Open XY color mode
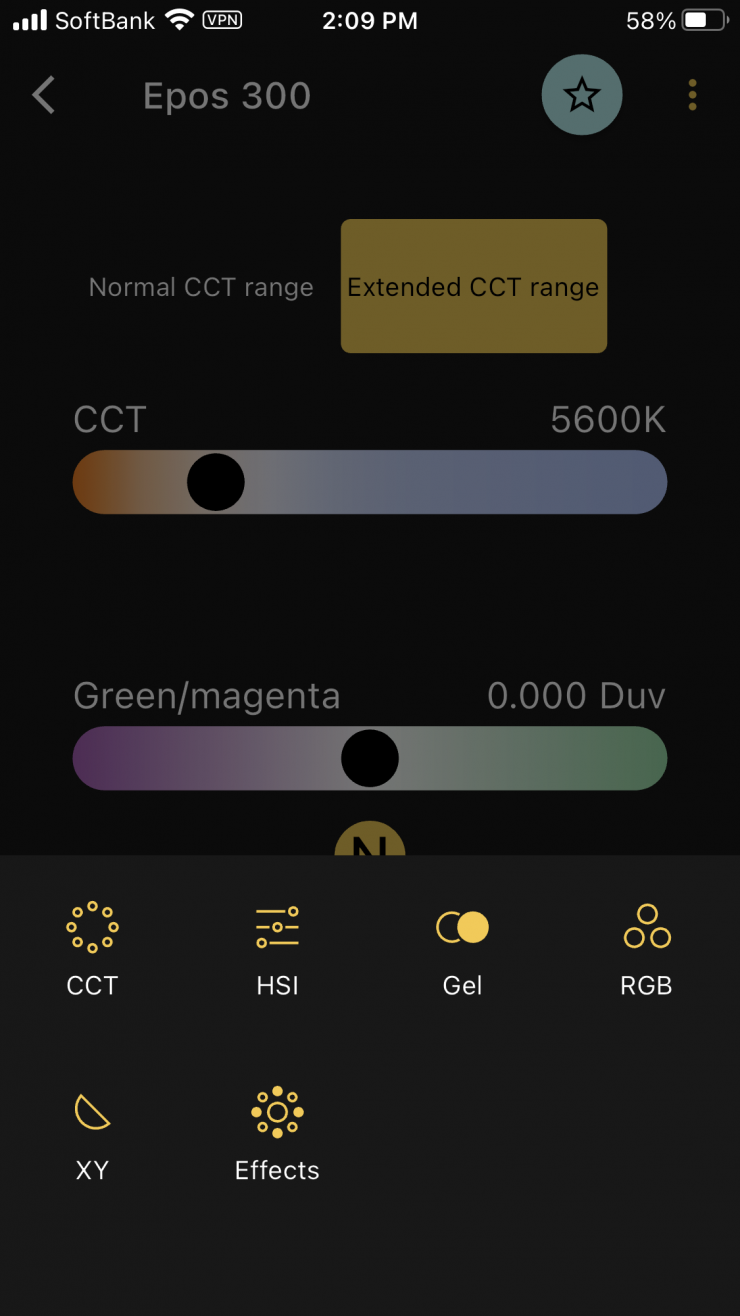 tap(92, 1133)
